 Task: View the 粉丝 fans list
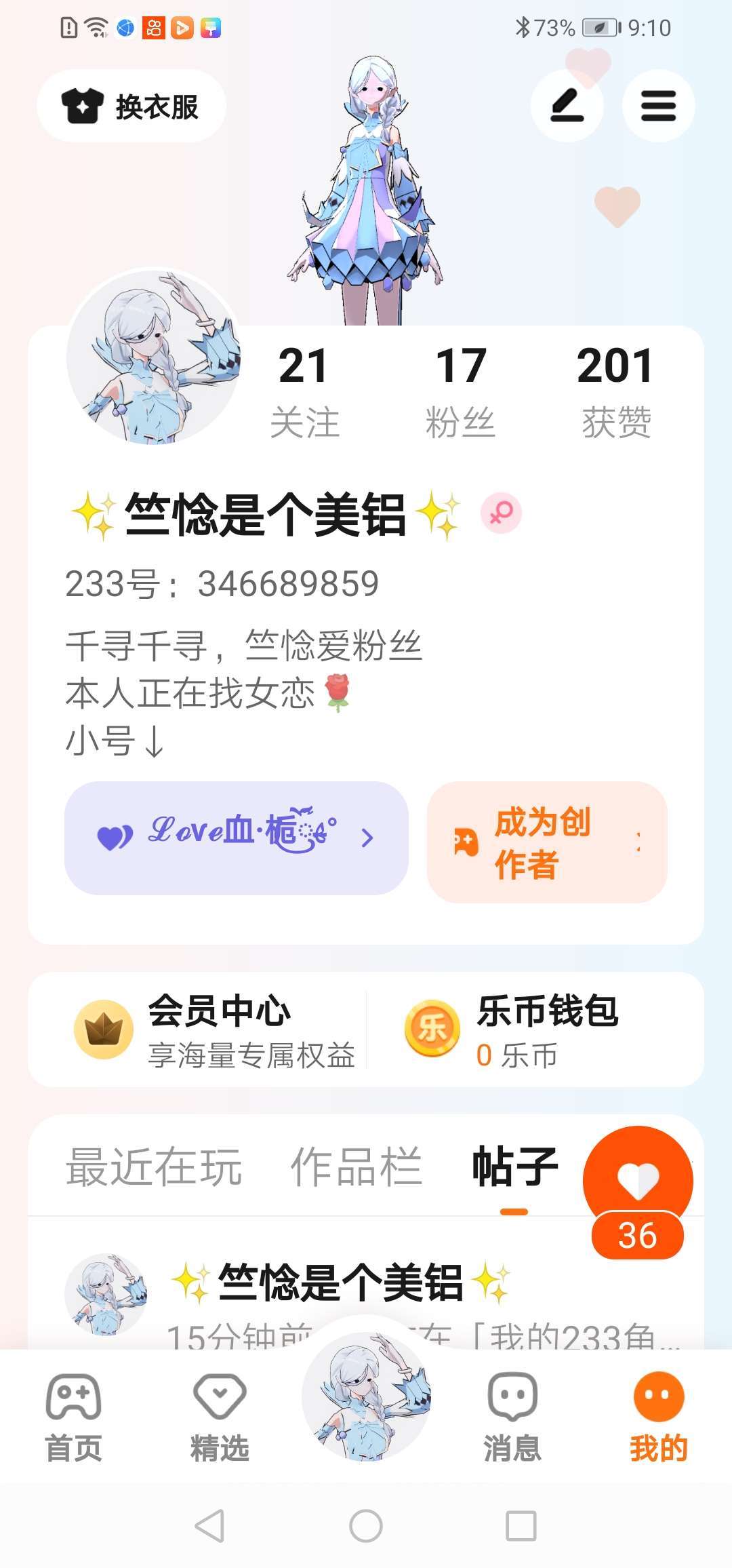point(460,391)
